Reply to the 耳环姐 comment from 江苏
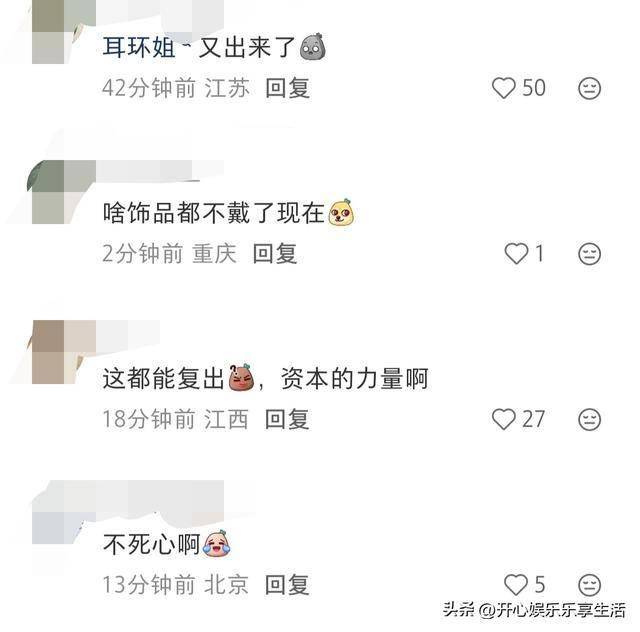 click(287, 88)
